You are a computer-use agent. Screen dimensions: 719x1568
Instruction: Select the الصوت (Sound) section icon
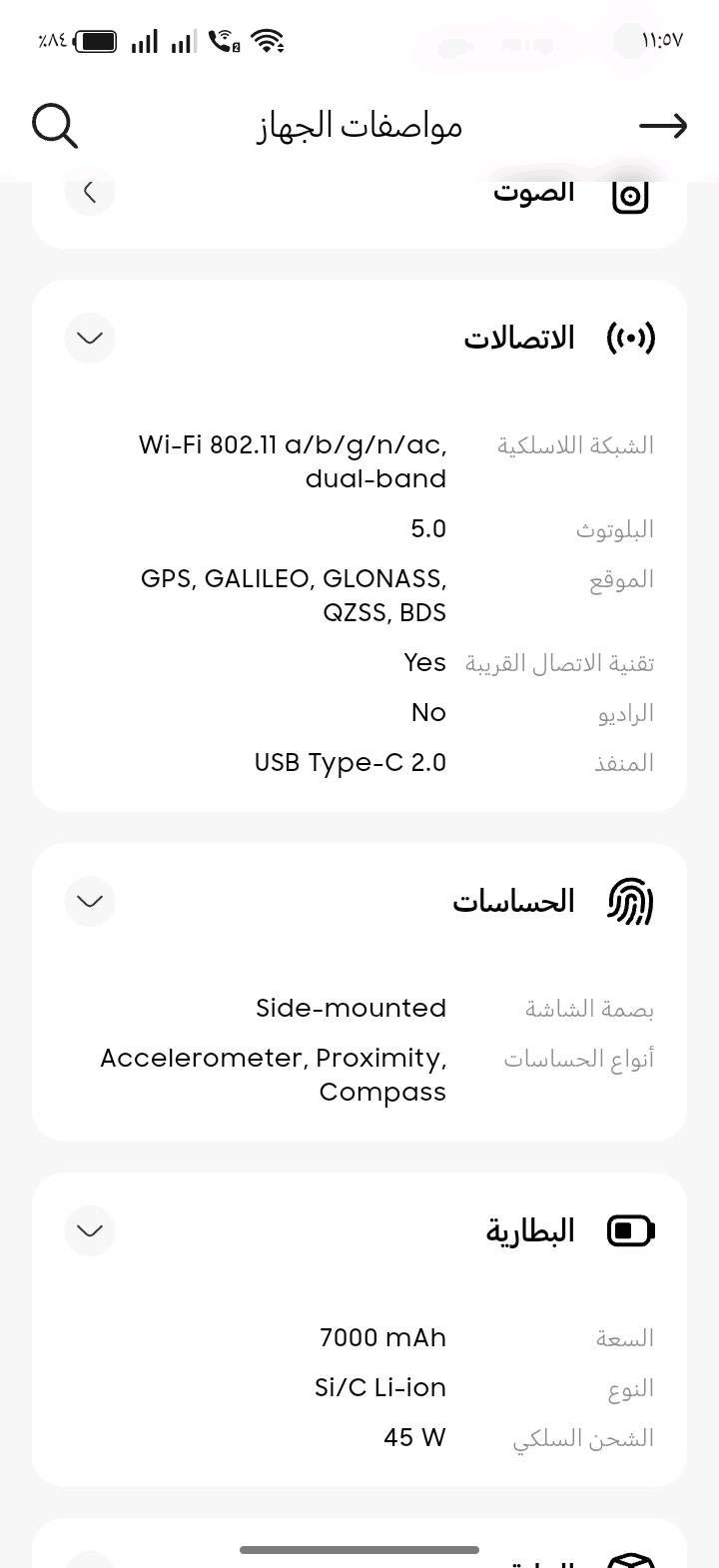click(630, 197)
